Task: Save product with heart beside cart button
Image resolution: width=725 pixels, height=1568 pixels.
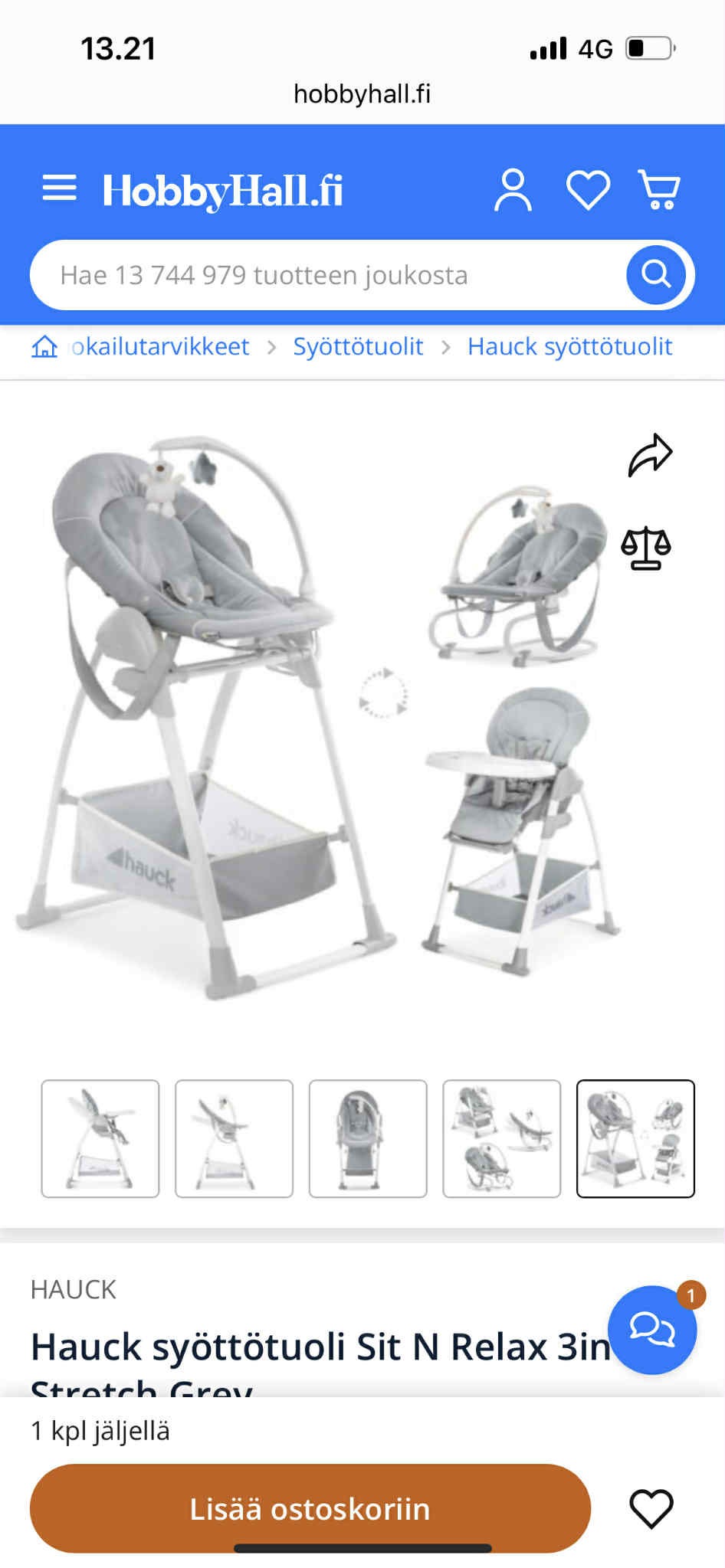Action: (651, 1509)
